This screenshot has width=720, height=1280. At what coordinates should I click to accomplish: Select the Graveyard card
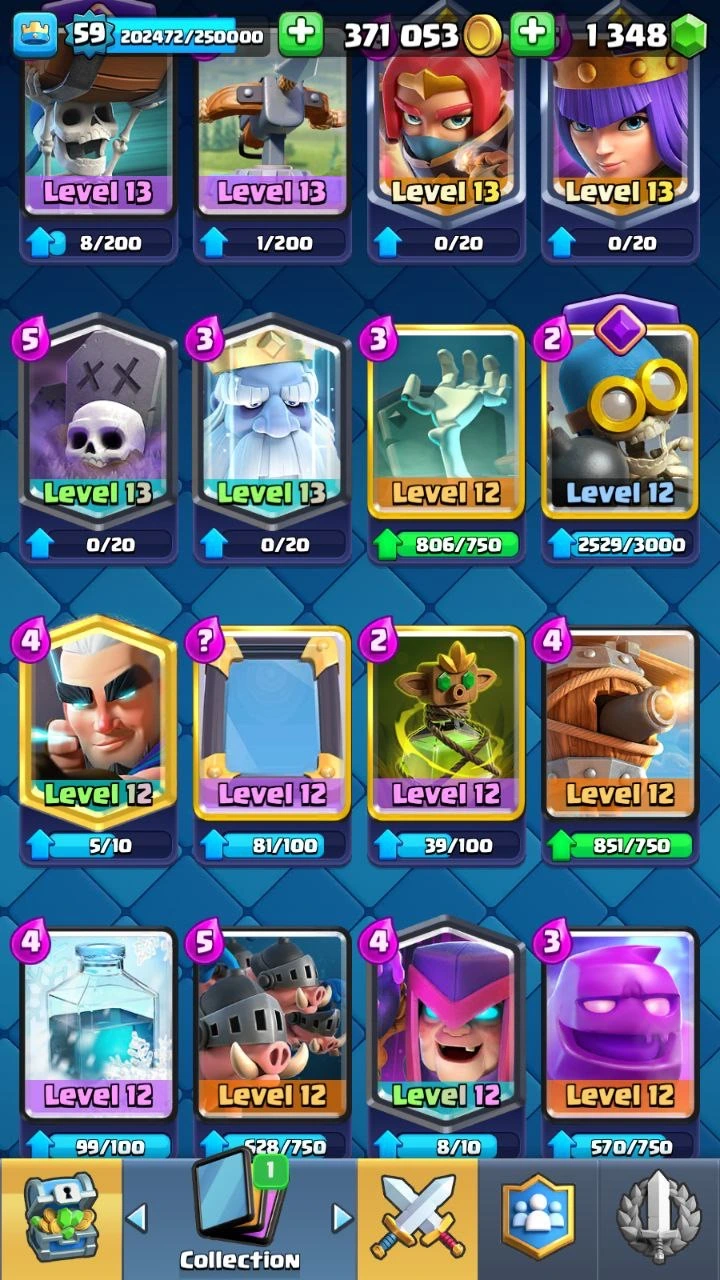(98, 420)
